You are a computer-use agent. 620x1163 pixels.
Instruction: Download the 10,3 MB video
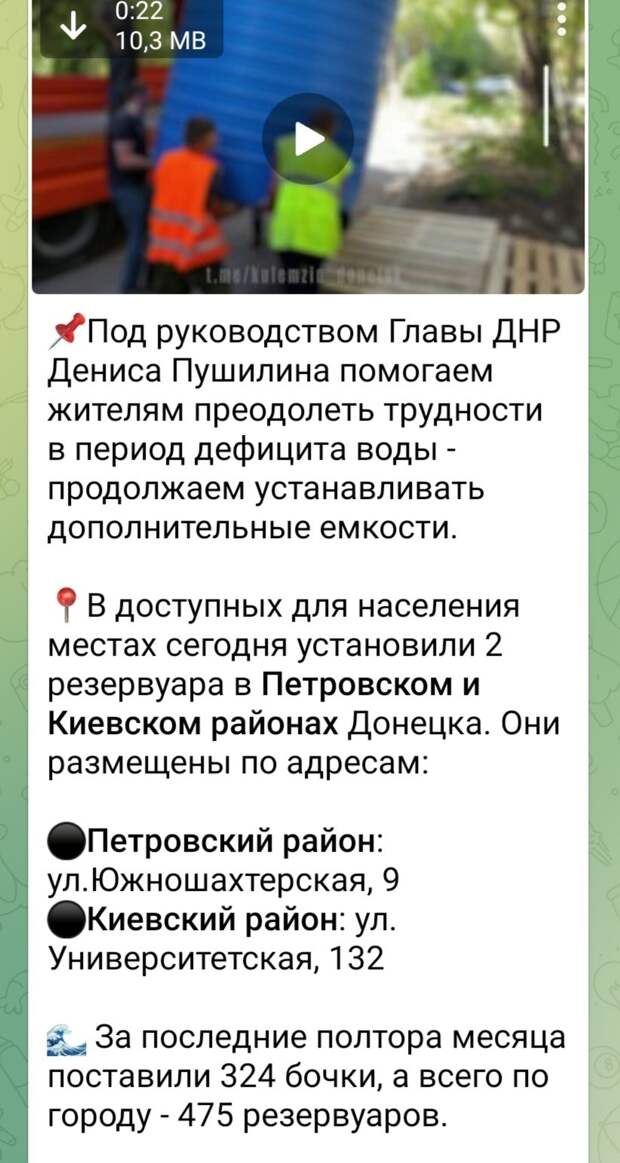[73, 27]
